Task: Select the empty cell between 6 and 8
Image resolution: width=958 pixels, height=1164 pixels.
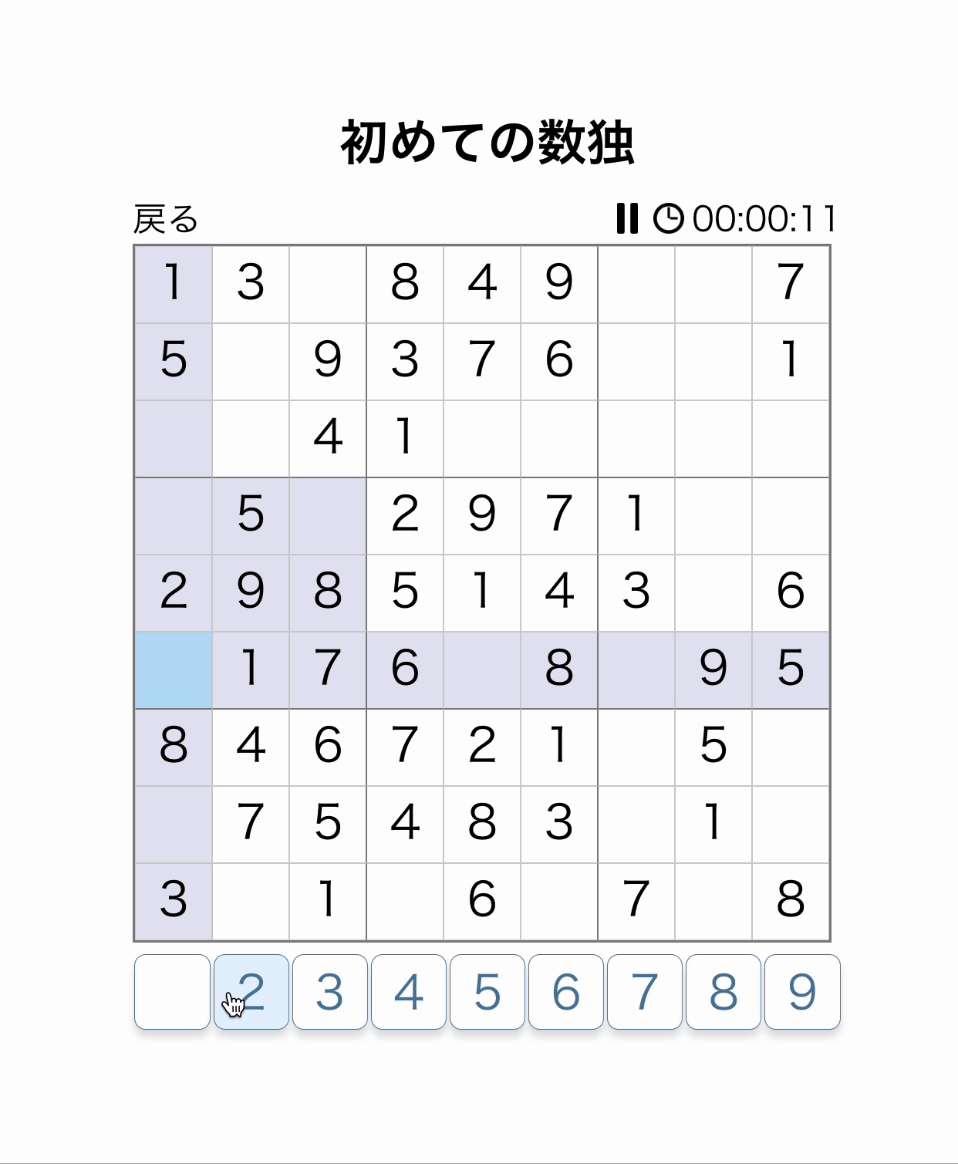Action: click(x=482, y=670)
